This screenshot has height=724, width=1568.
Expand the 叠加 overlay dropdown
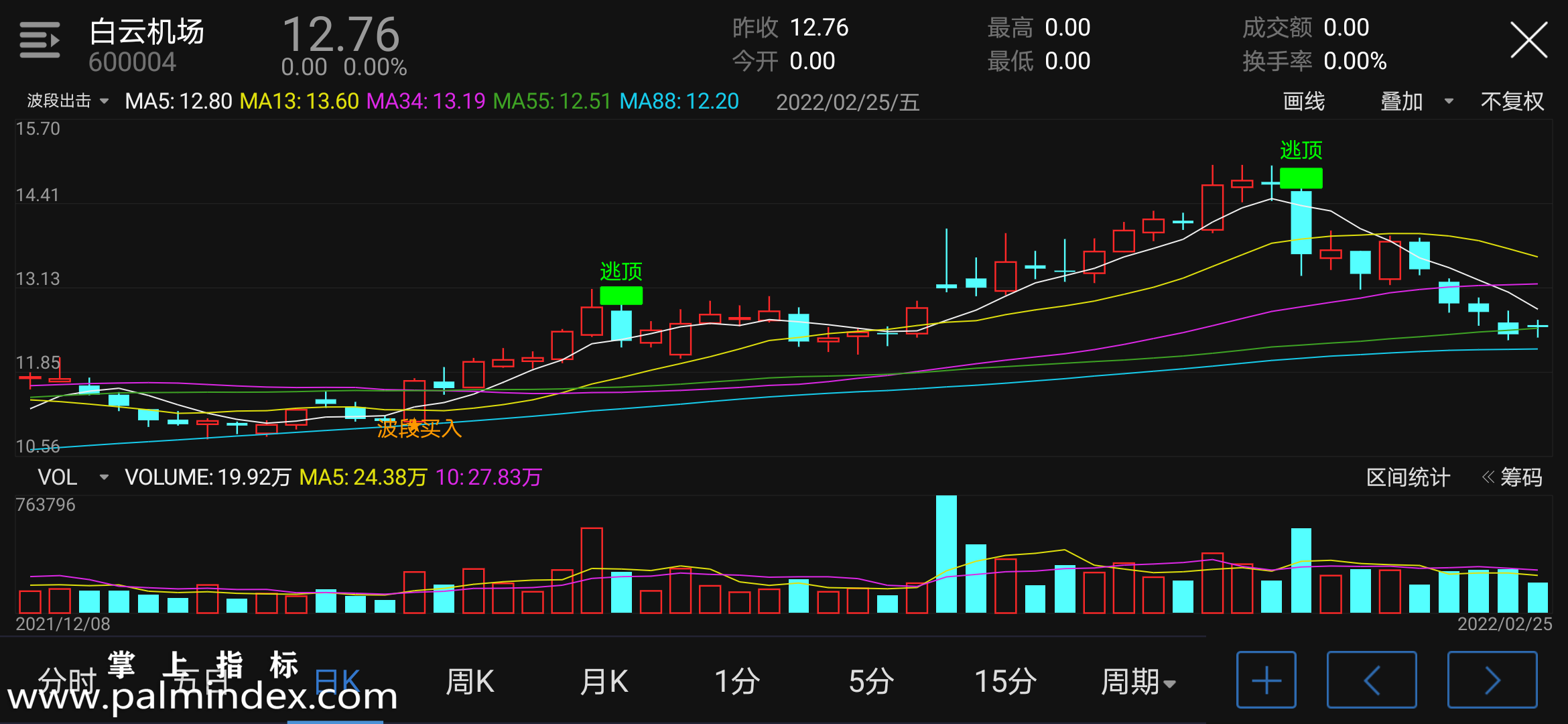tap(1415, 101)
